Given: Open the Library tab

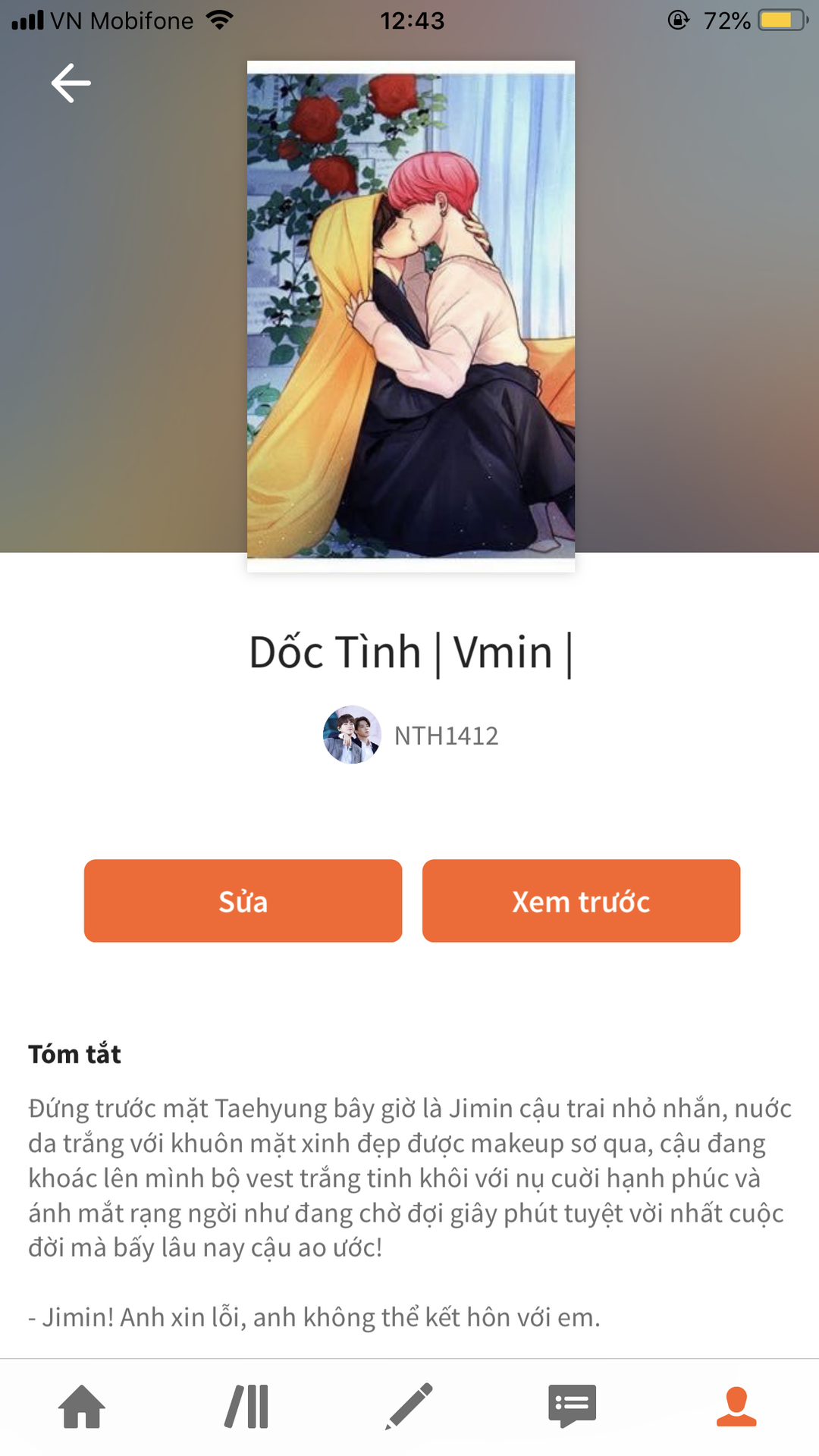Looking at the screenshot, I should 246,1407.
